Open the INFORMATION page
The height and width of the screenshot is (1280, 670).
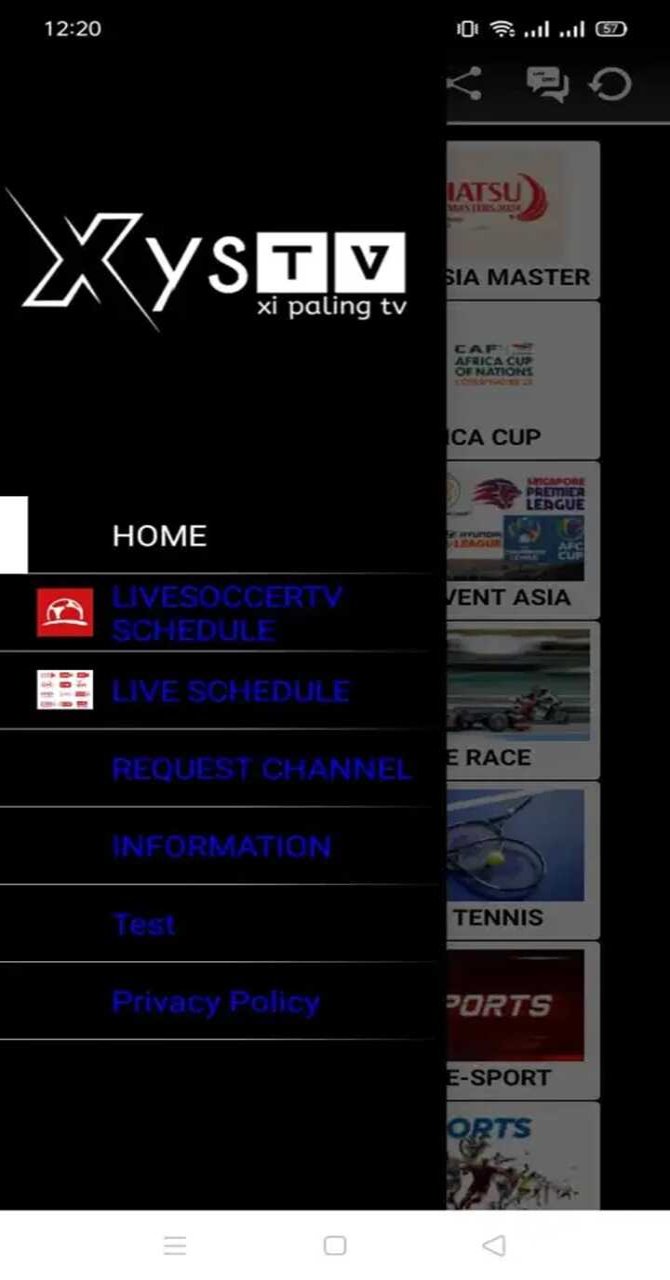pyautogui.click(x=221, y=846)
